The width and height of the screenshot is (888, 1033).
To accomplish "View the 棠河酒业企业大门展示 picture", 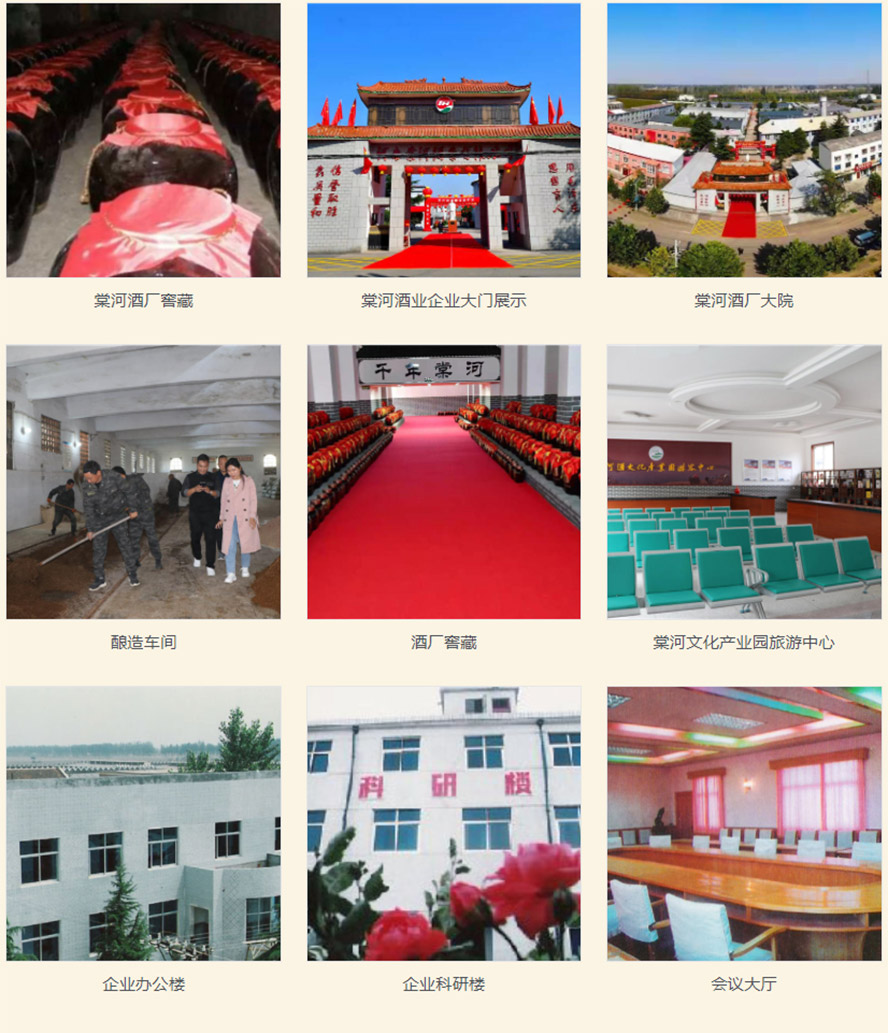I will (443, 140).
